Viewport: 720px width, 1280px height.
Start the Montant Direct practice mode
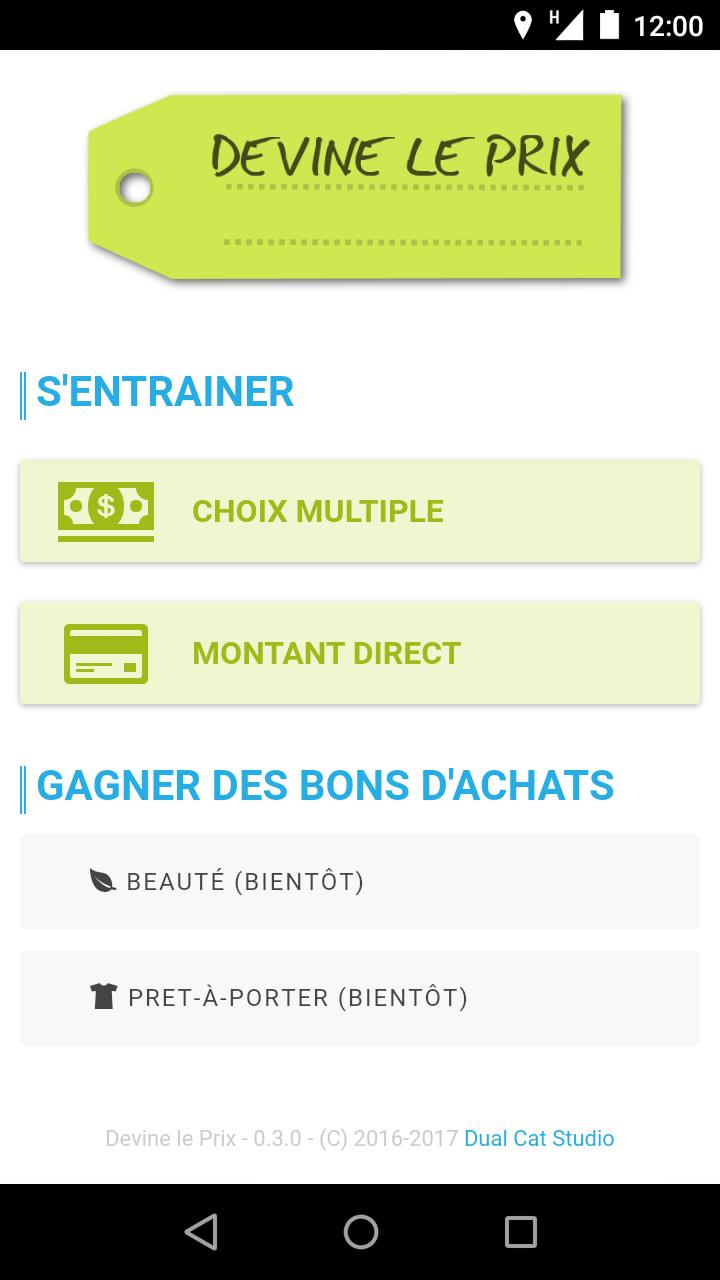pyautogui.click(x=360, y=653)
